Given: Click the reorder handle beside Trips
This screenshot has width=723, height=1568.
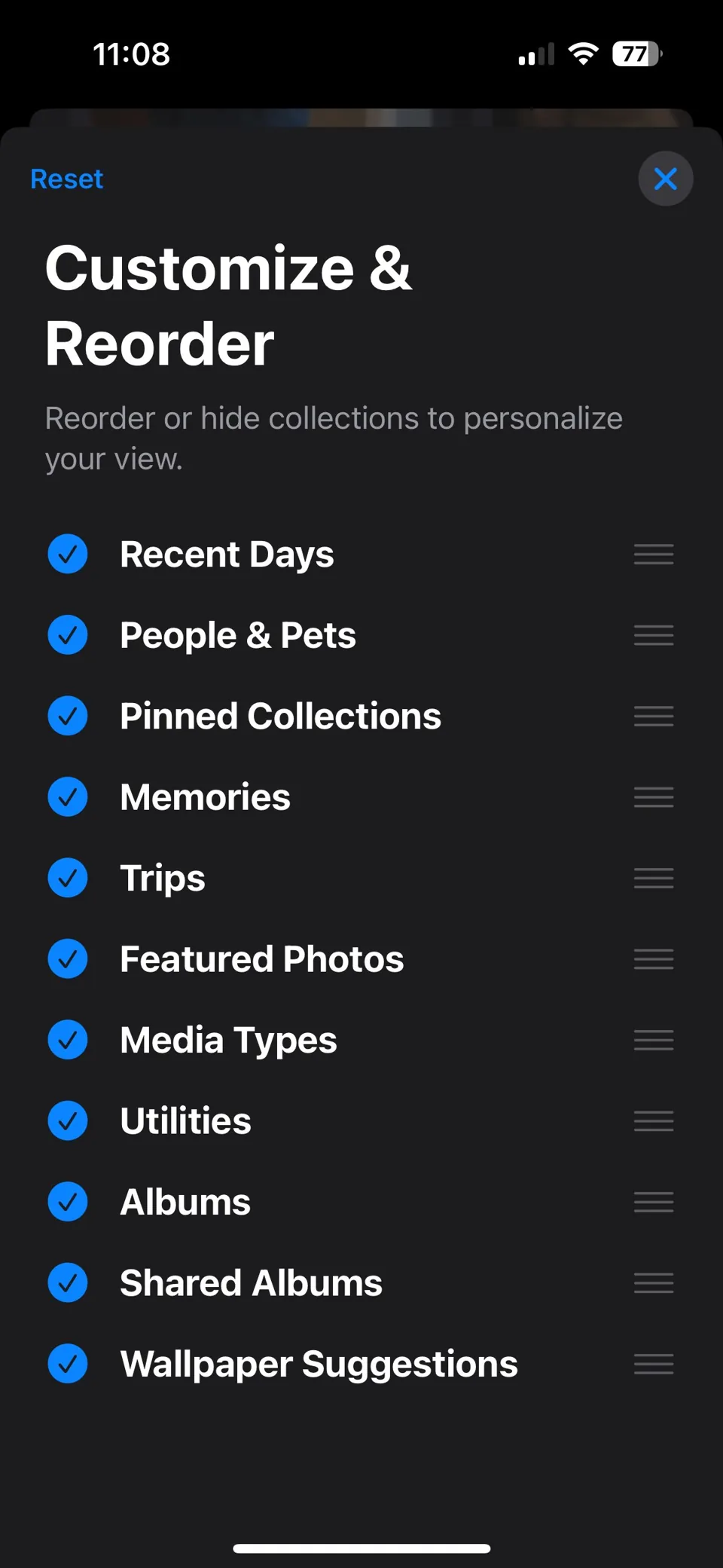Looking at the screenshot, I should pos(654,879).
